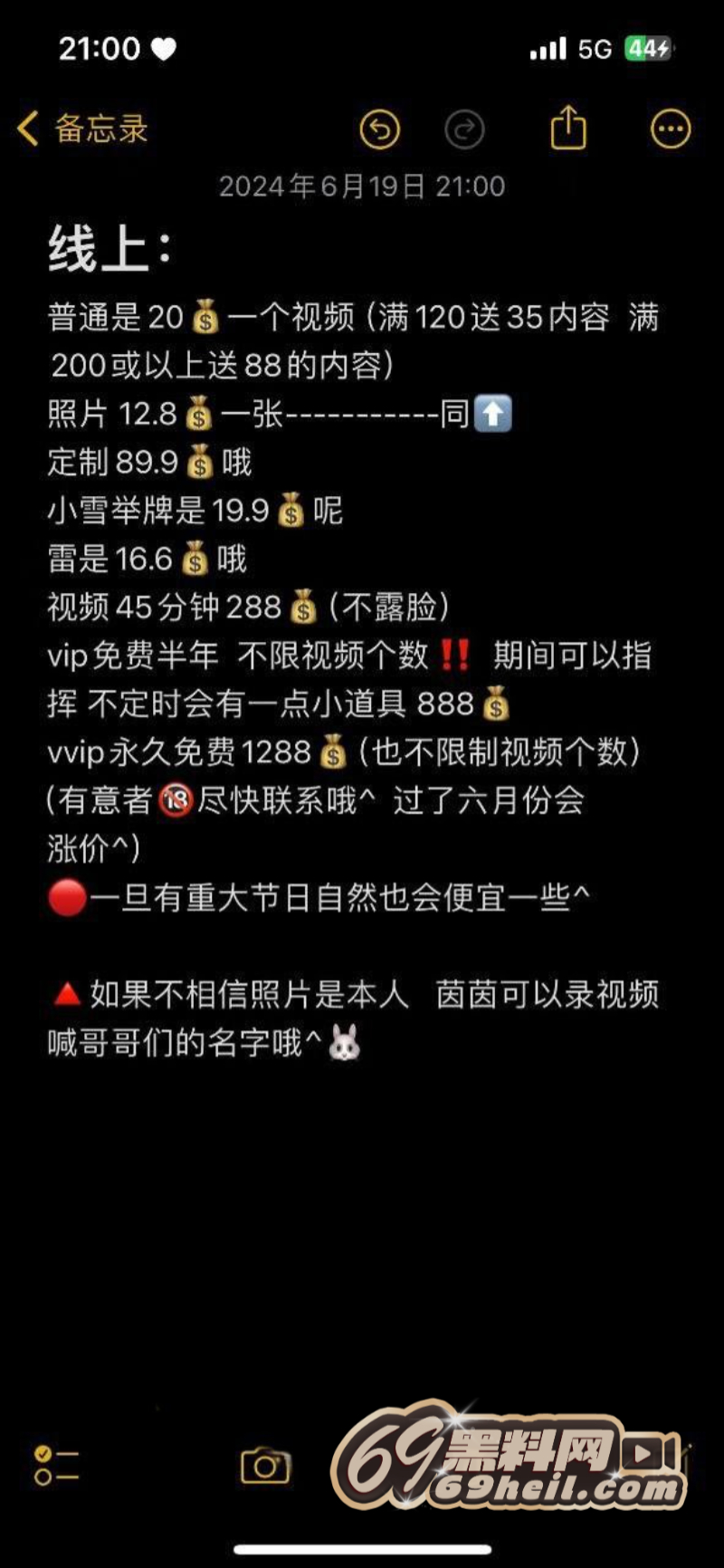Tap the redo arrow icon
This screenshot has width=724, height=1568.
click(464, 129)
